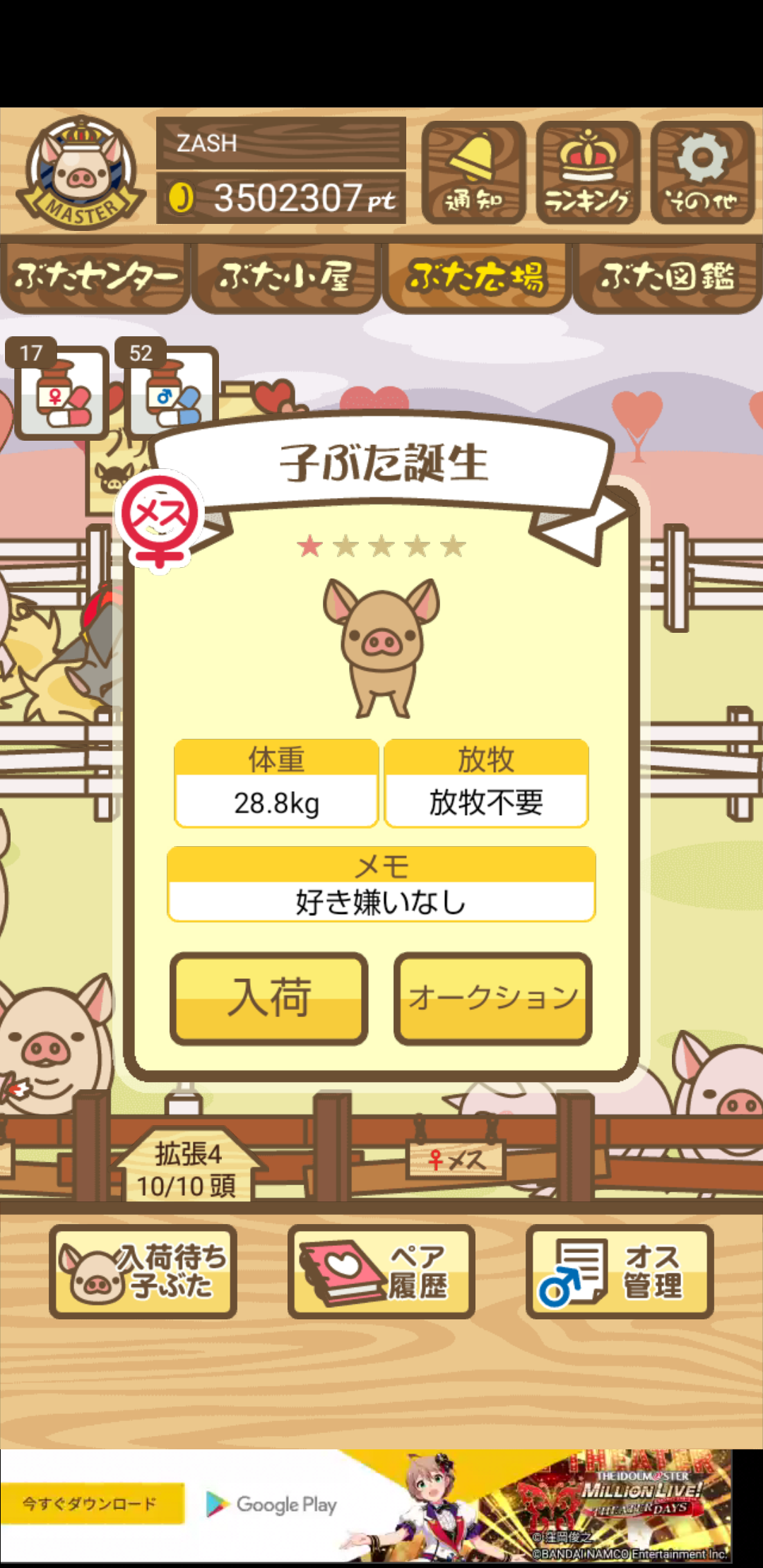Select the ぶた広場 tab
The height and width of the screenshot is (1568, 763).
(x=476, y=277)
